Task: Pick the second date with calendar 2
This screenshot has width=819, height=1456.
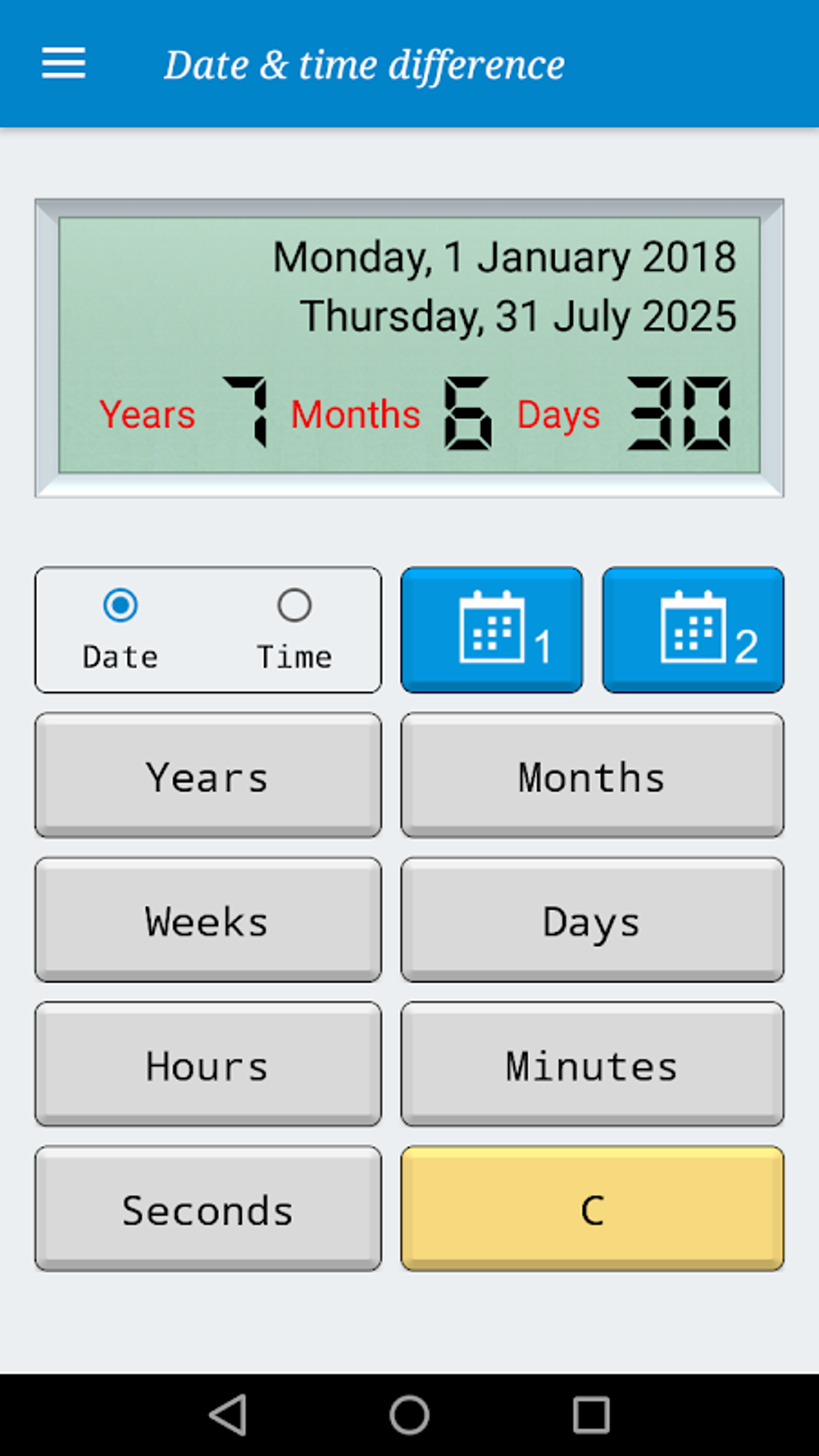Action: pyautogui.click(x=693, y=630)
